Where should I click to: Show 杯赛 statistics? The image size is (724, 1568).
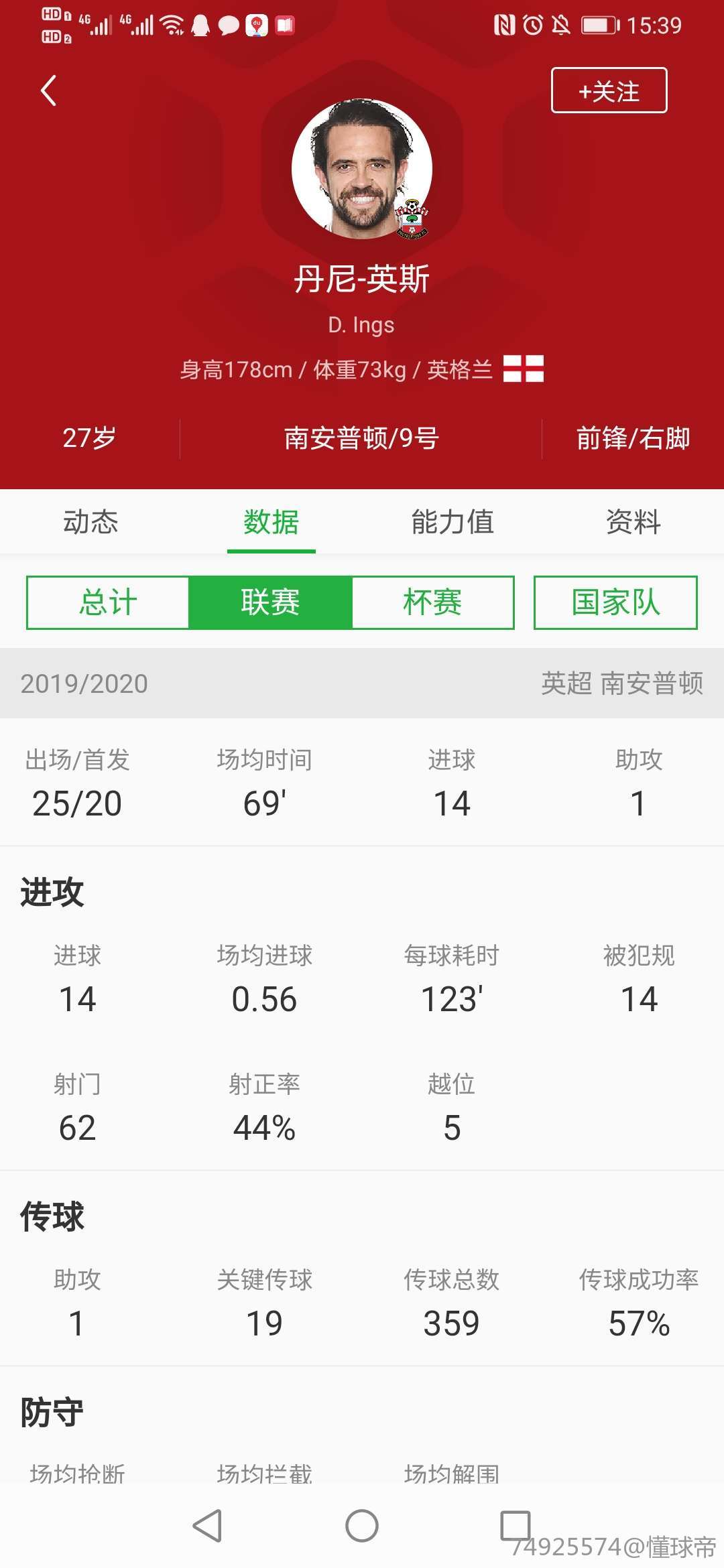click(433, 602)
